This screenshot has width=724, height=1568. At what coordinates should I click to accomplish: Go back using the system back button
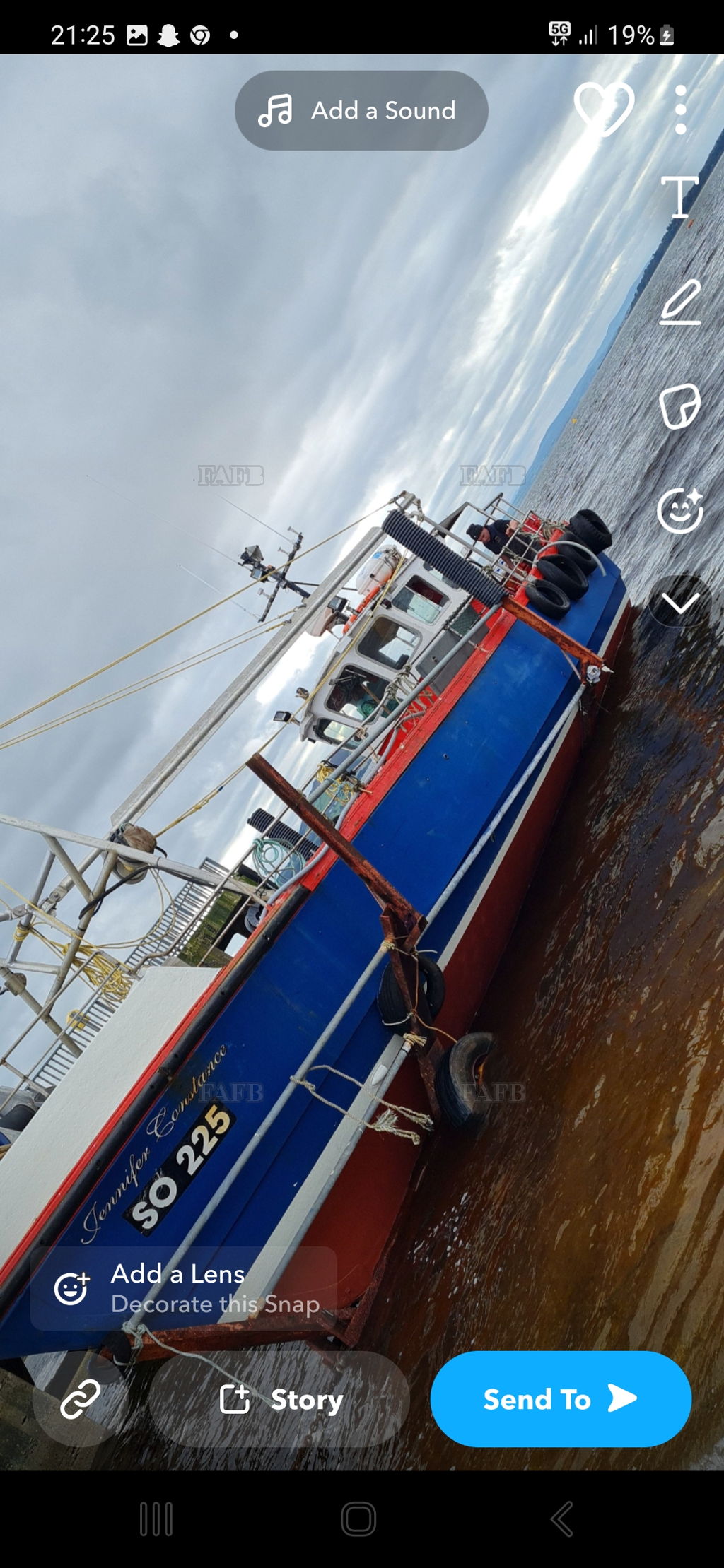pos(562,1519)
